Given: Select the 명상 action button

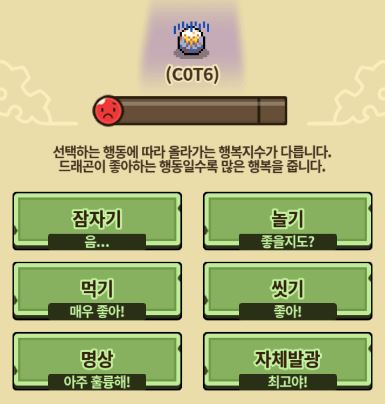Looking at the screenshot, I should click(97, 361).
